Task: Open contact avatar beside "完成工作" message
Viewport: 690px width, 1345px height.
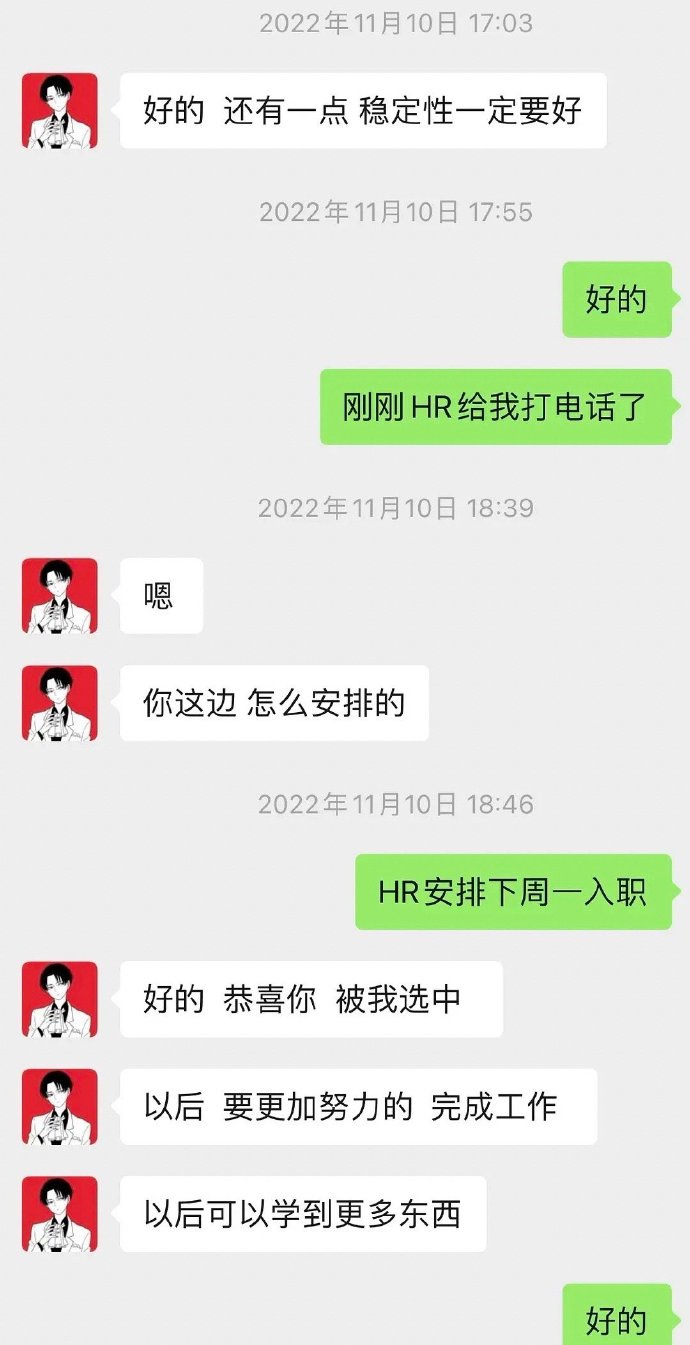Action: click(60, 1106)
